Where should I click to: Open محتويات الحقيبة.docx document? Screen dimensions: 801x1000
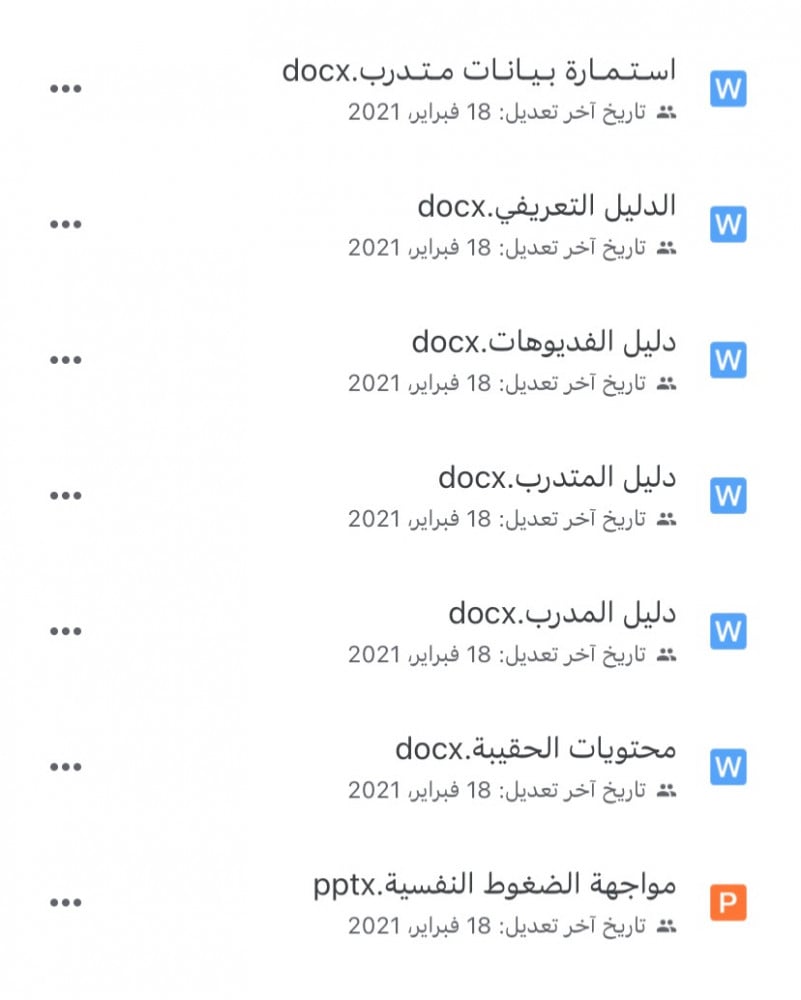(536, 749)
